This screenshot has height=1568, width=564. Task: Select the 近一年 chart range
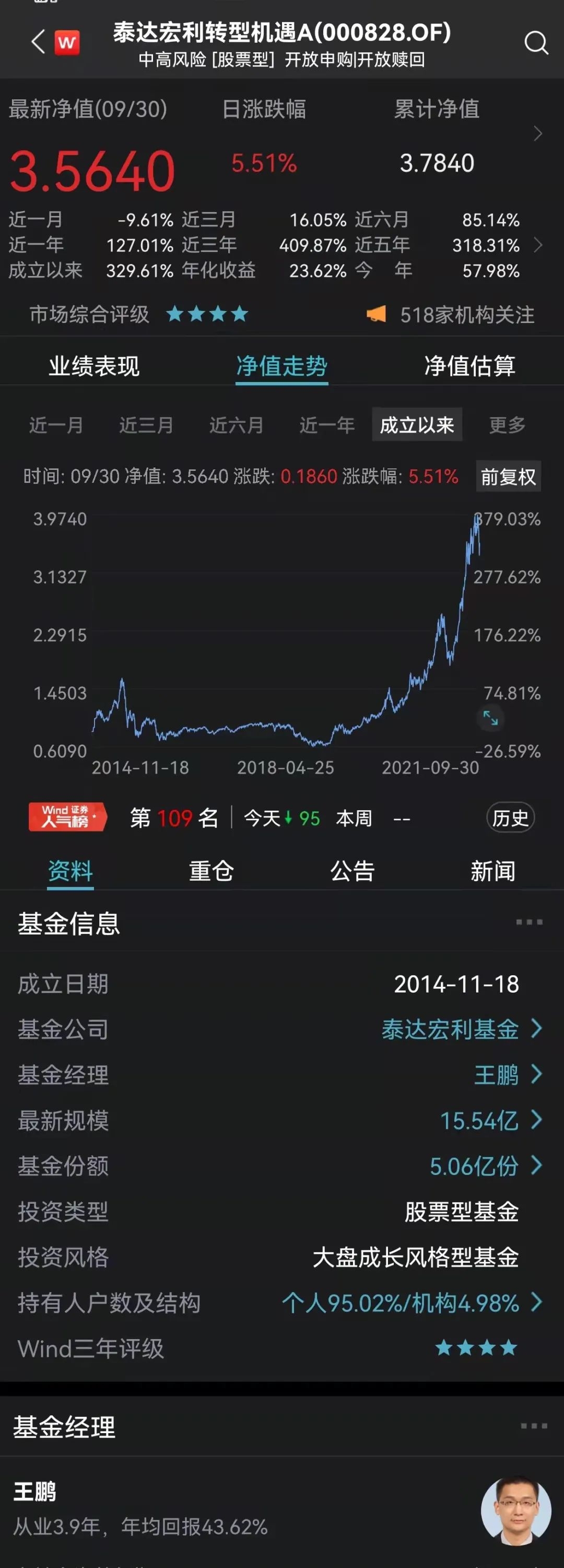[x=327, y=425]
